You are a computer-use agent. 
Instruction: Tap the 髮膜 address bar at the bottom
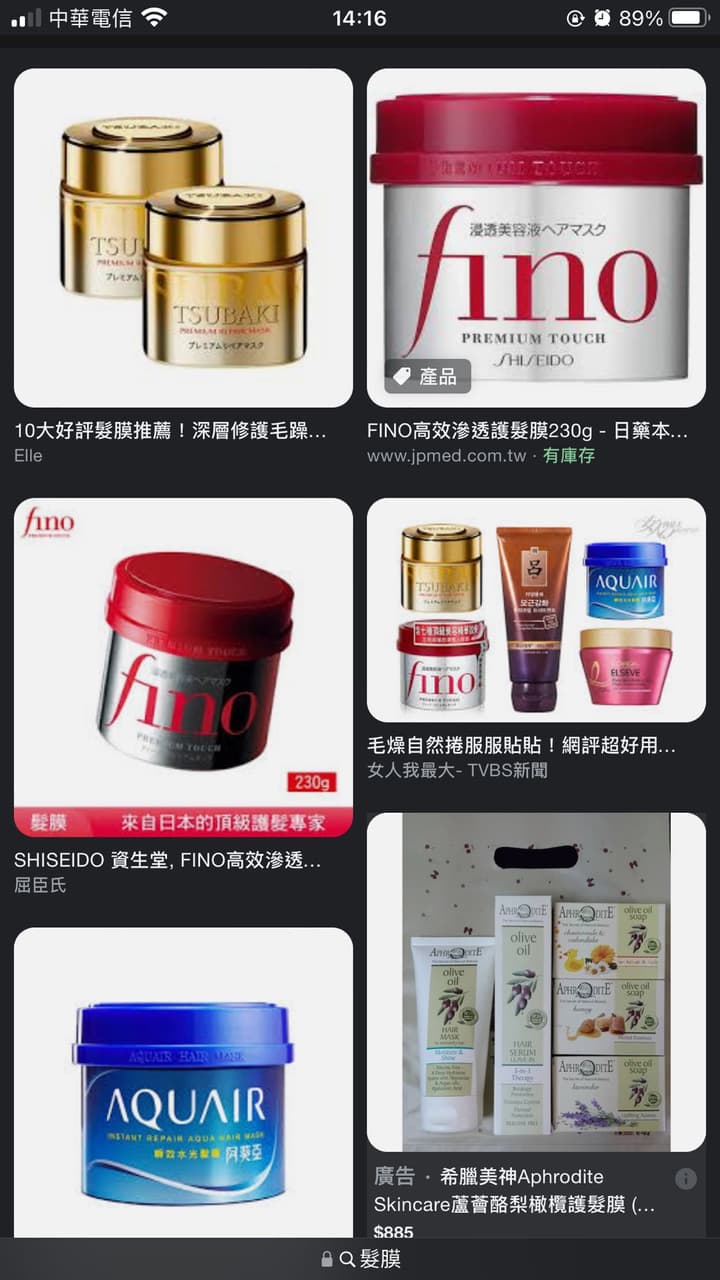click(x=360, y=1259)
